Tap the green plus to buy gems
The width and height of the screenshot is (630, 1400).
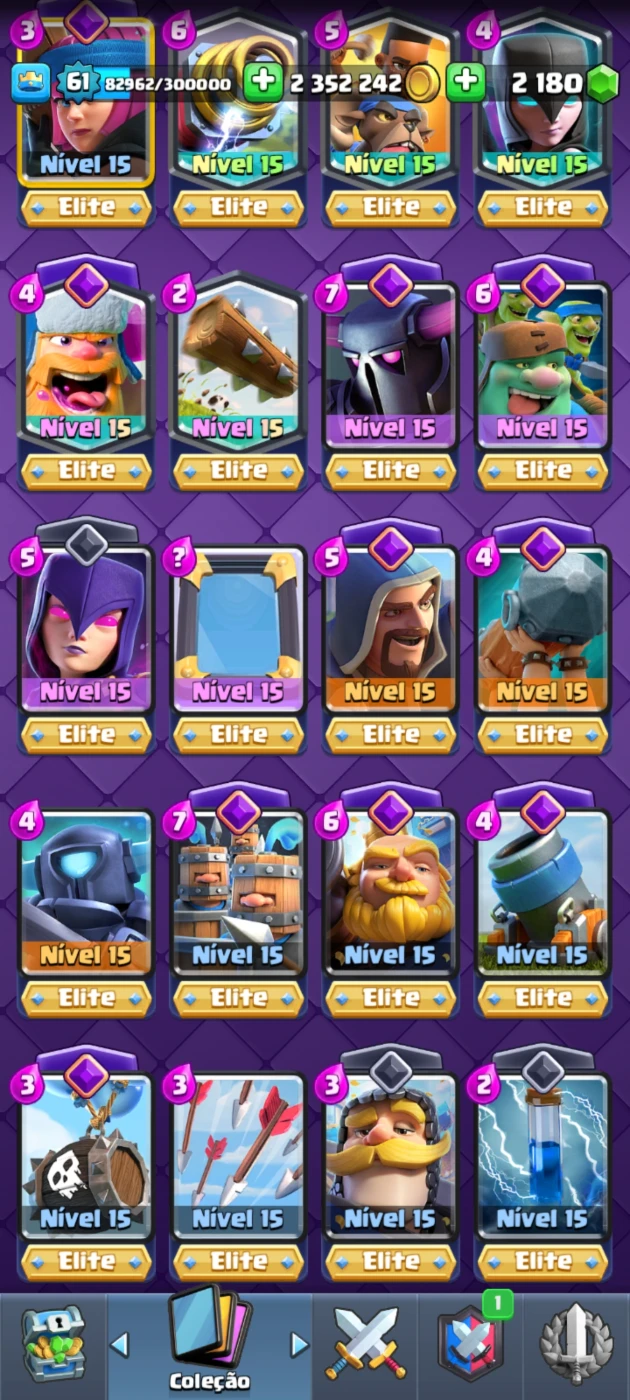tap(466, 84)
